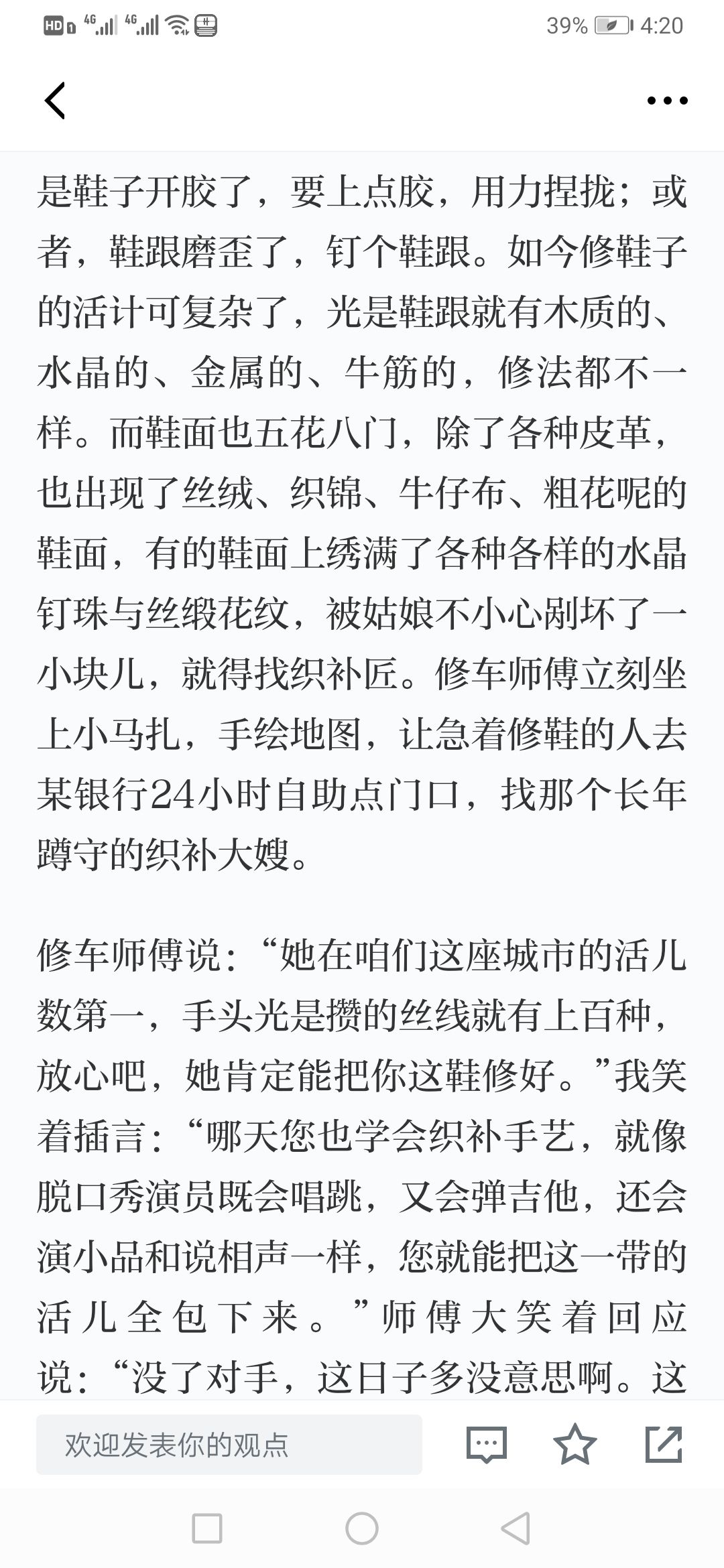
Task: Open the comments speech-bubble icon
Action: (486, 1445)
